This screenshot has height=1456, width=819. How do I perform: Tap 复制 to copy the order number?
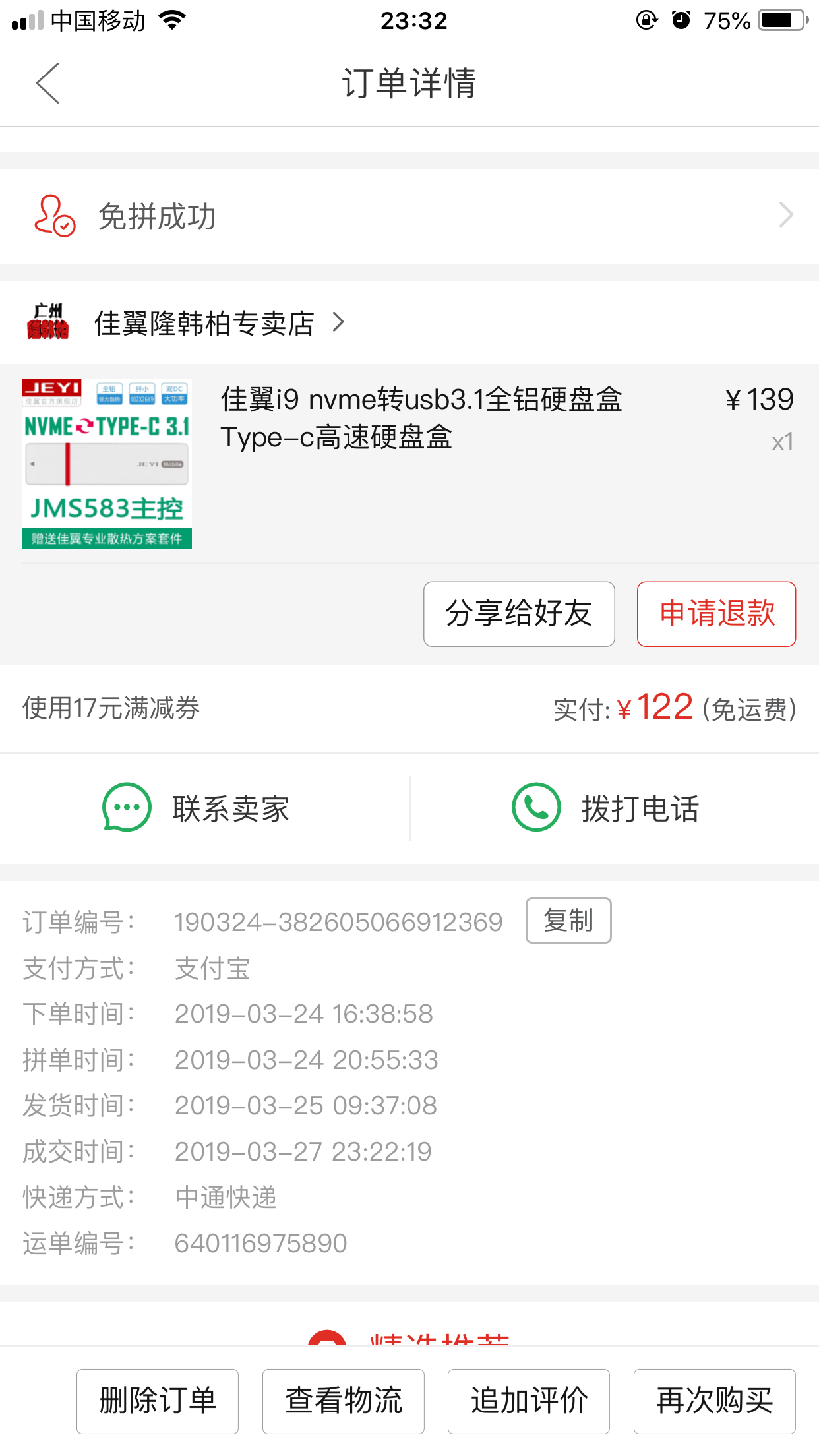tap(568, 921)
